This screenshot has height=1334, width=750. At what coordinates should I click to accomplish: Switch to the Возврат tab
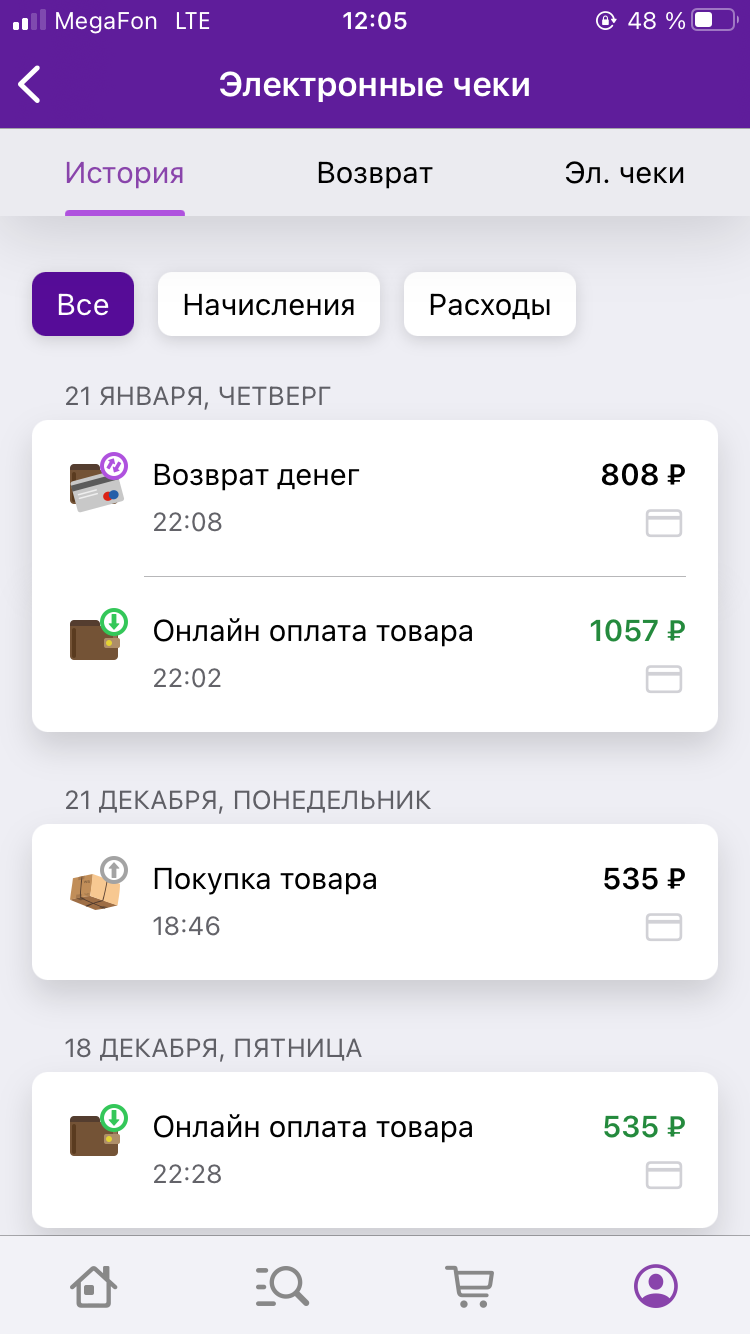click(374, 173)
